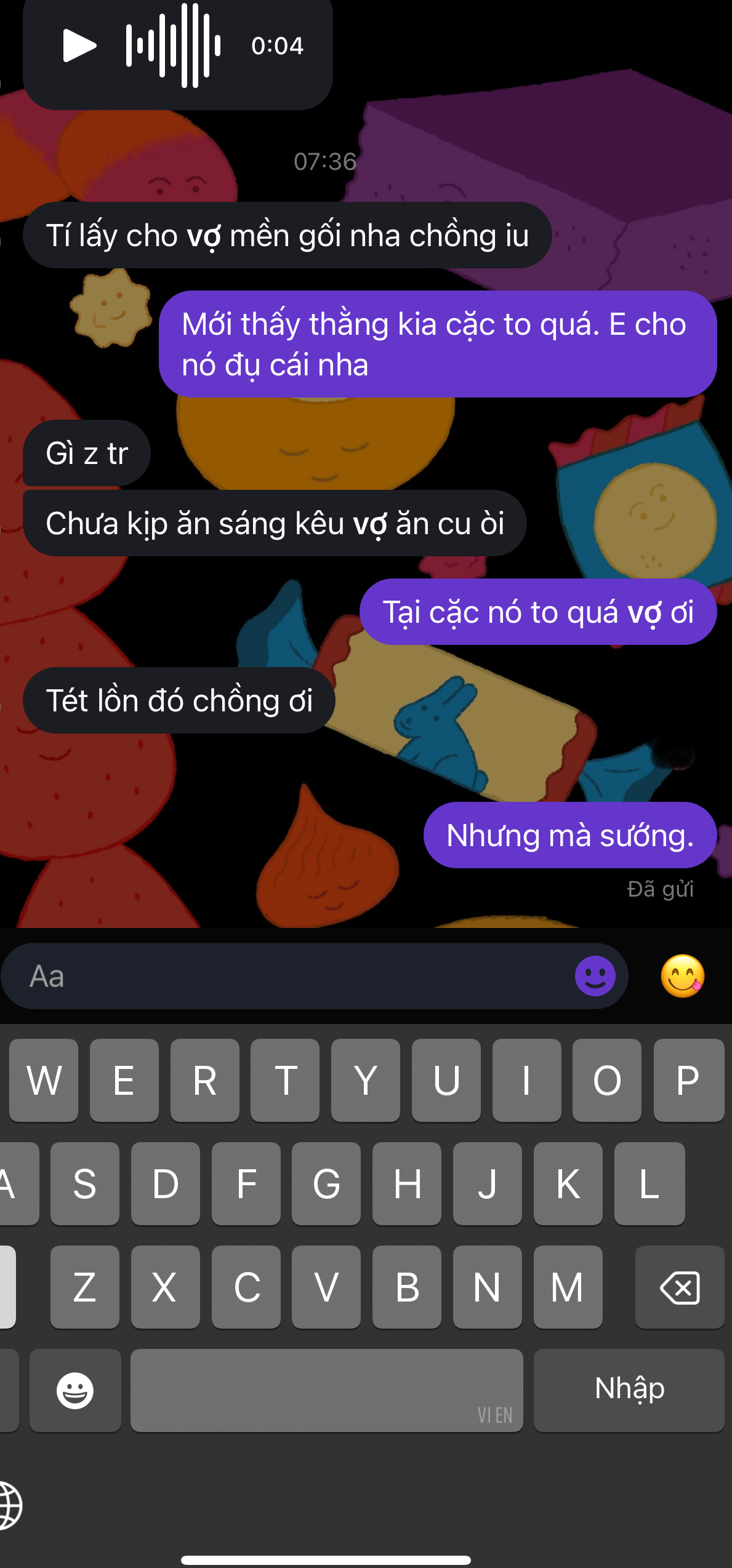Tap the backspace key on the keyboard

(x=680, y=1287)
